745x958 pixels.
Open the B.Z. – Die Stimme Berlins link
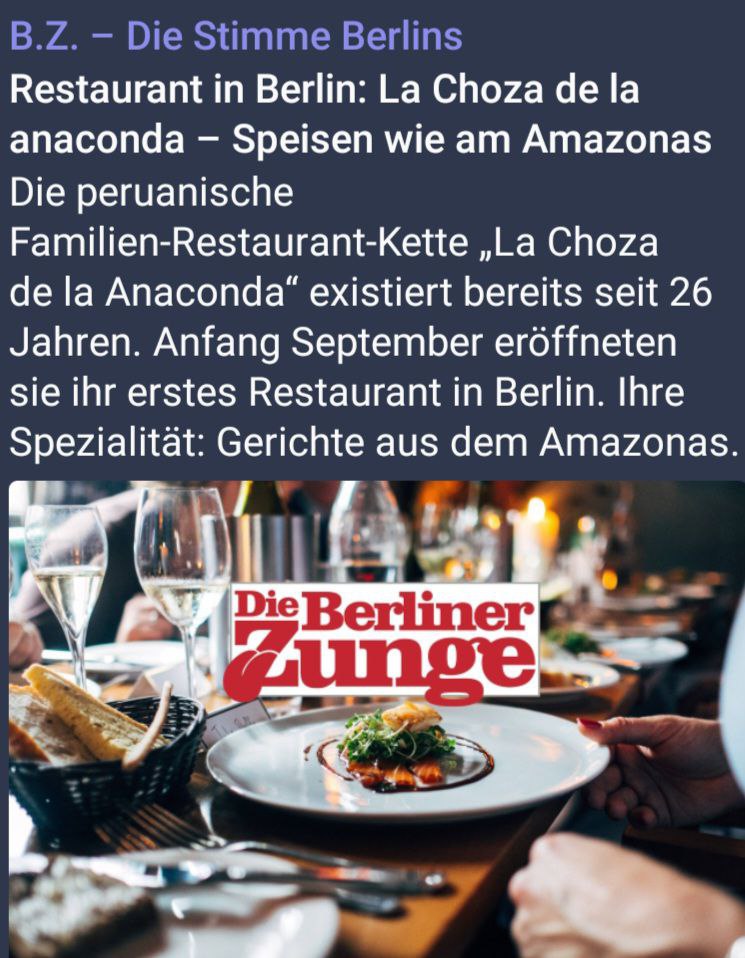click(236, 37)
